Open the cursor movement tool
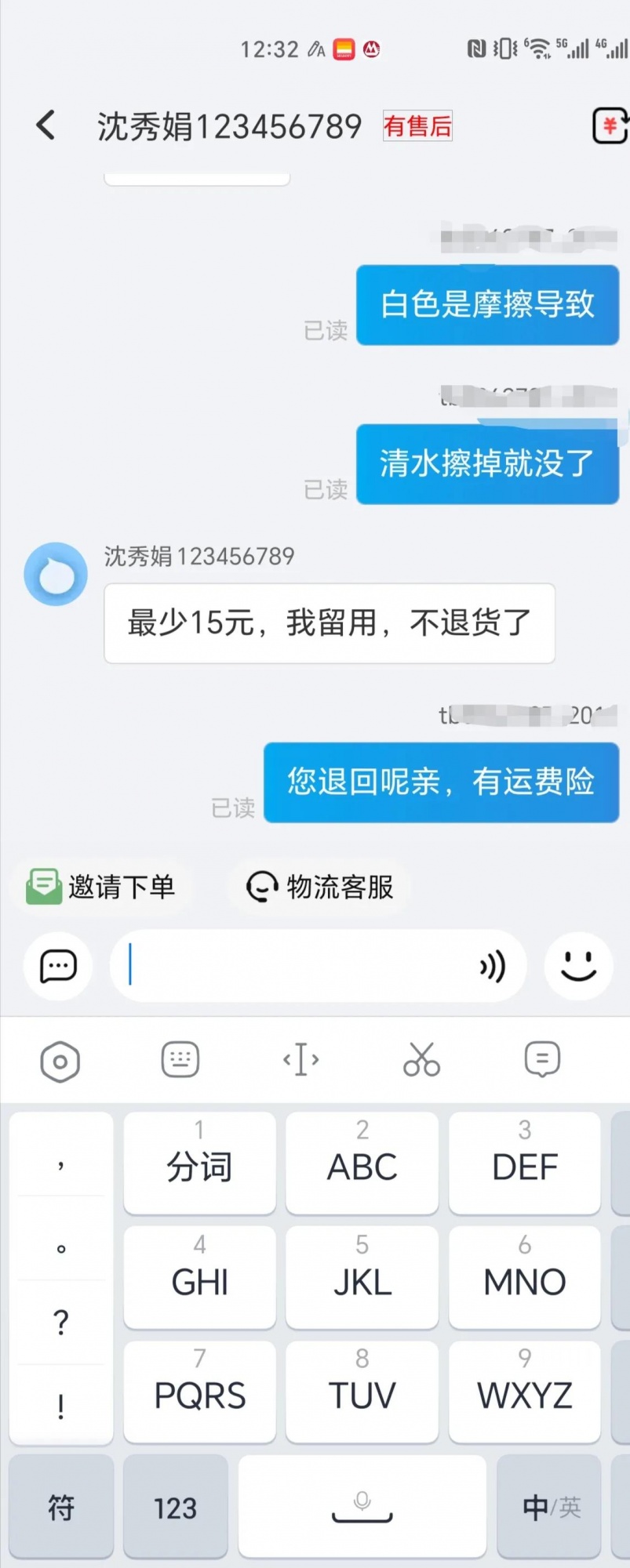This screenshot has height=1568, width=630. click(x=301, y=1060)
